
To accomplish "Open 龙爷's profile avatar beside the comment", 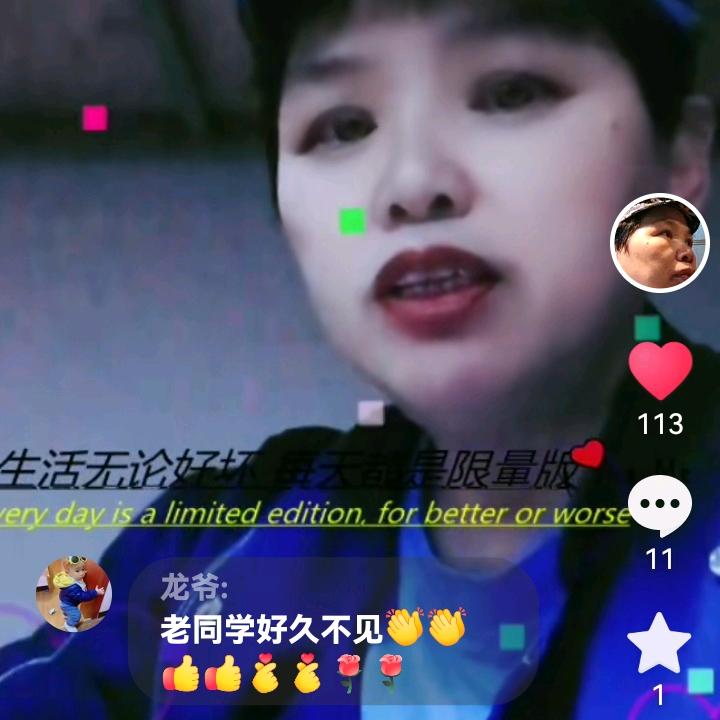I will 73,594.
